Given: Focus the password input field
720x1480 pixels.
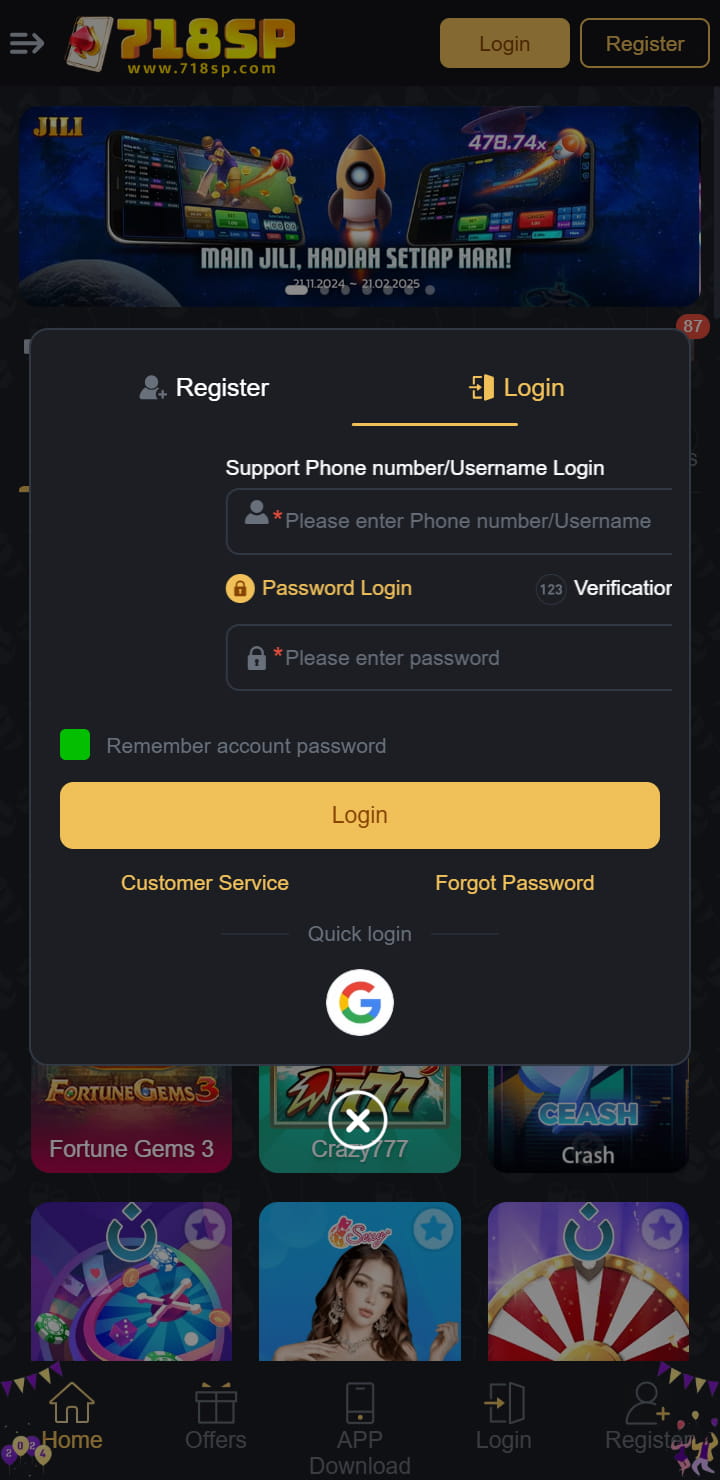Looking at the screenshot, I should [467, 658].
